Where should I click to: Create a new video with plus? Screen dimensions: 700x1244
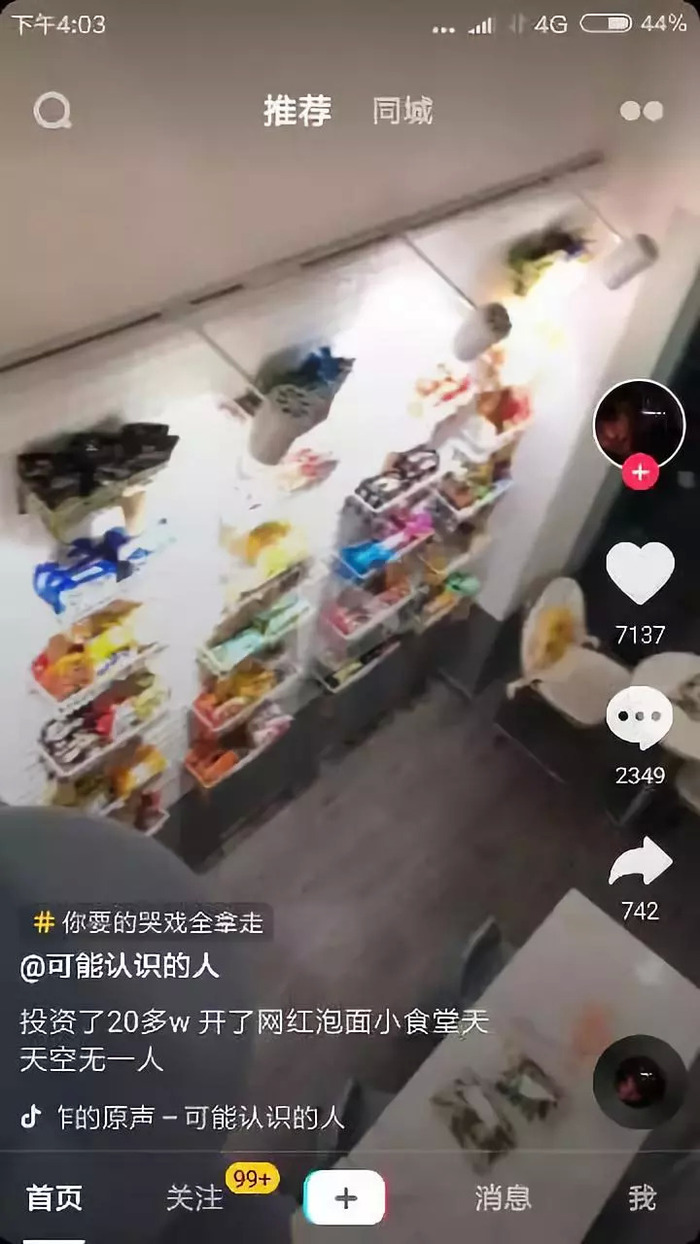345,1197
